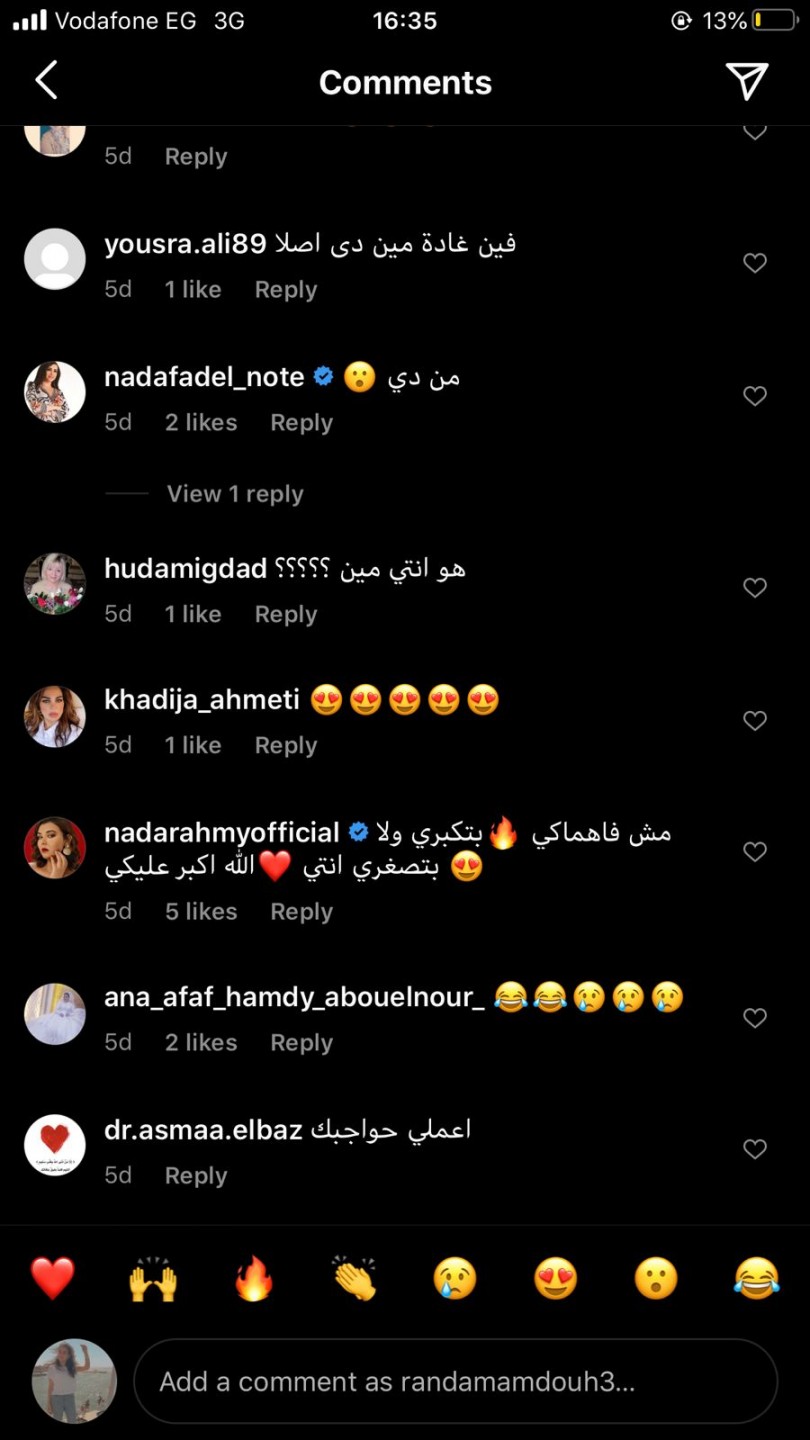This screenshot has height=1440, width=810.
Task: View the 5 likes on nadarahmyofficial's comment
Action: pos(201,912)
